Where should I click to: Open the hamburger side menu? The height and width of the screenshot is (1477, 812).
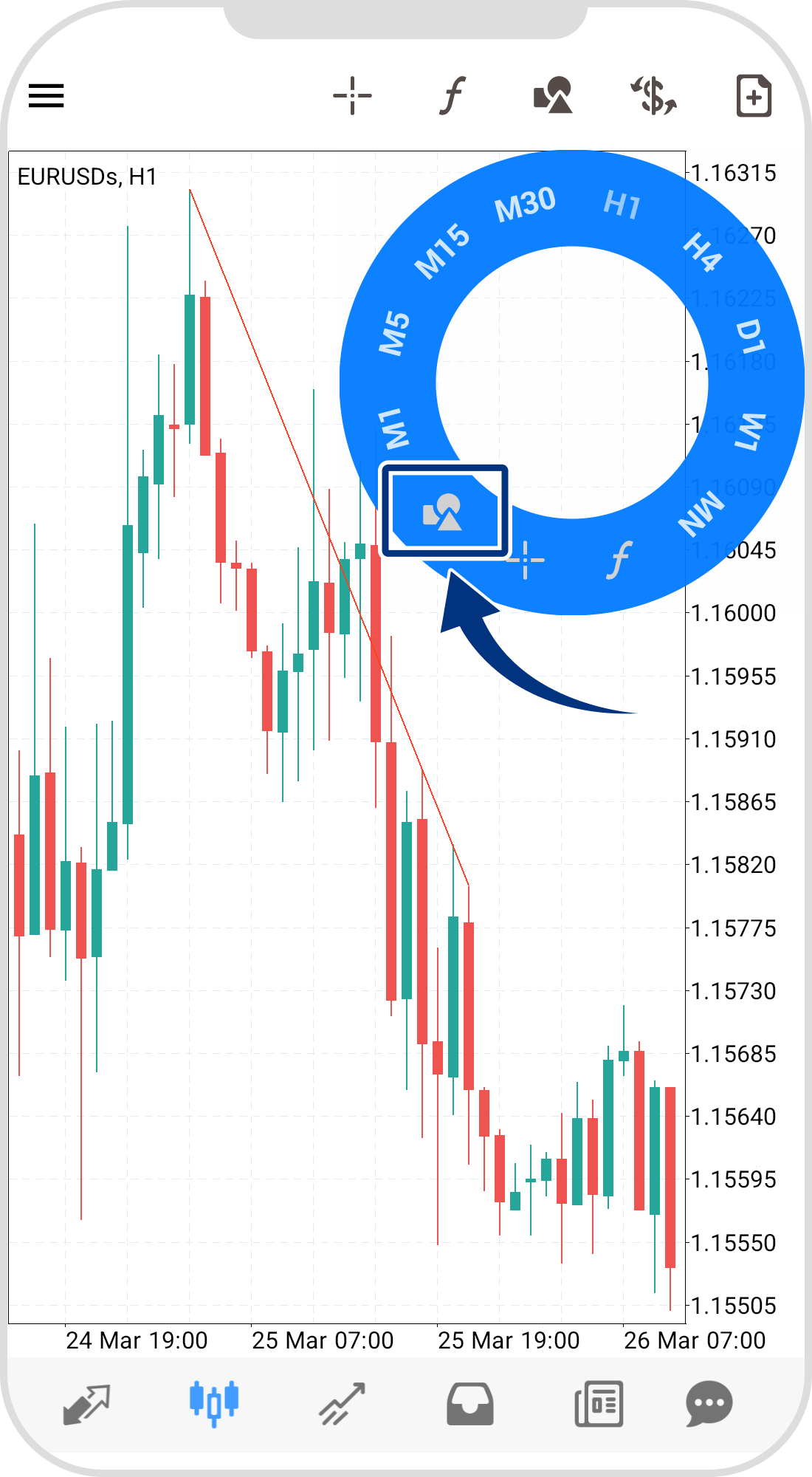coord(47,96)
